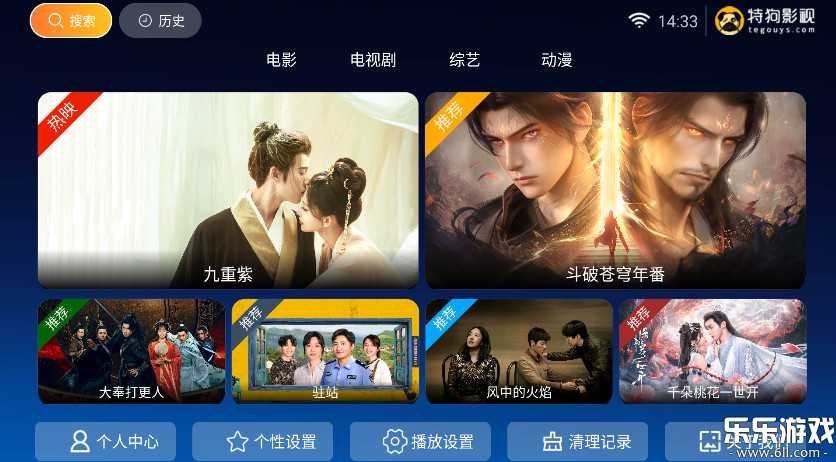
Task: Open the 风中的火焰 tile
Action: coord(519,351)
